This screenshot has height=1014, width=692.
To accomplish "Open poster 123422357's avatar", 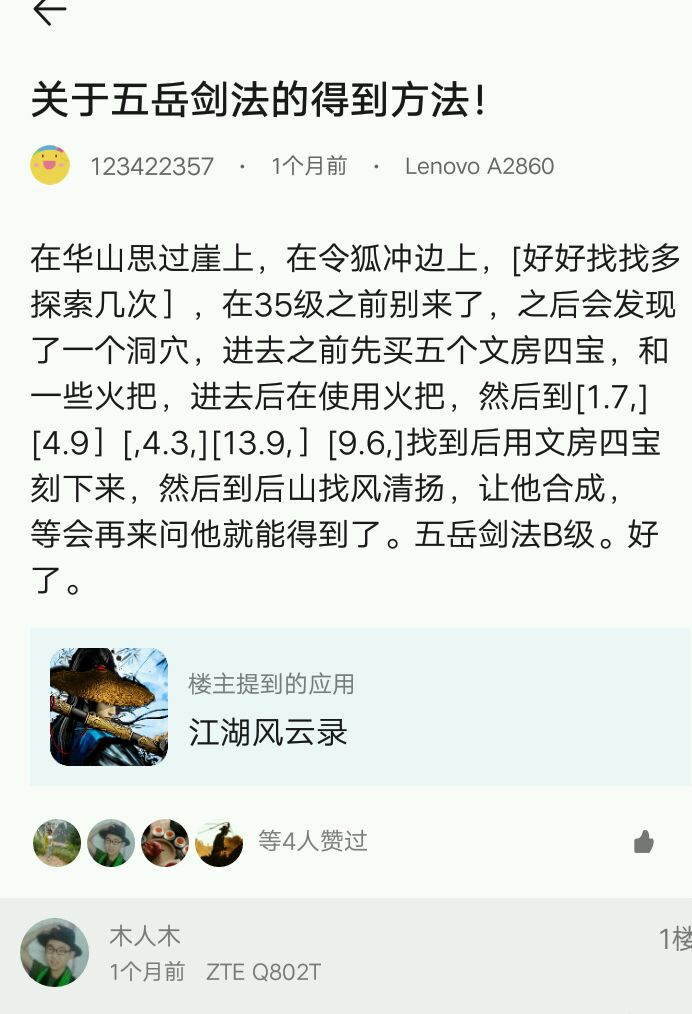I will (x=50, y=166).
